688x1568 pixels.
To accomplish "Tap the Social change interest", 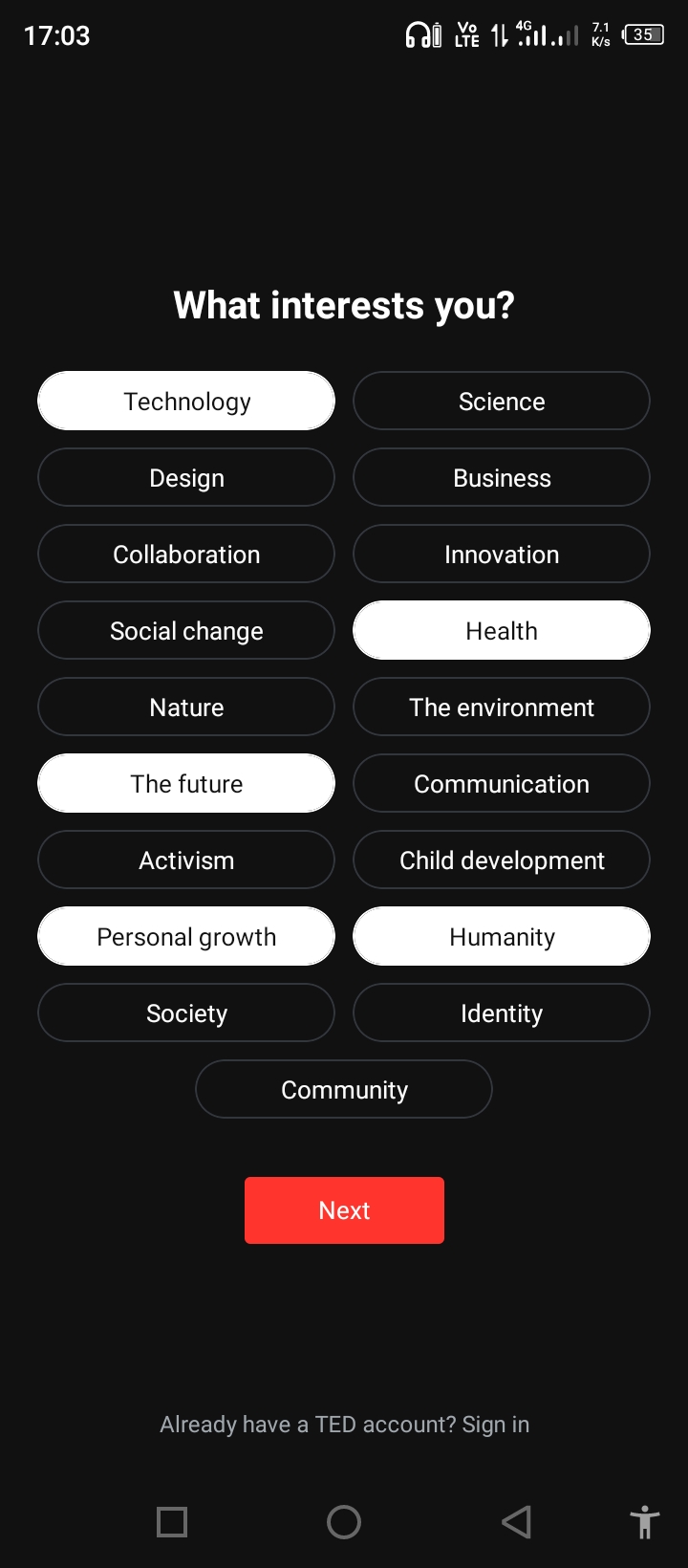I will [x=186, y=630].
